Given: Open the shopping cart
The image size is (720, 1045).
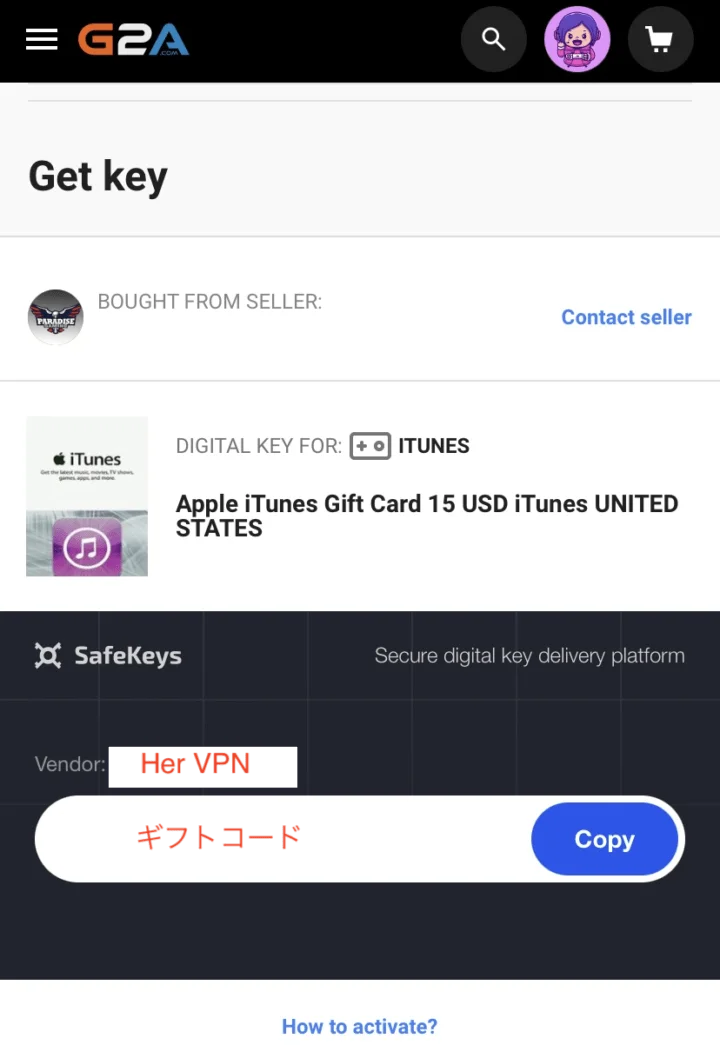Looking at the screenshot, I should pos(660,39).
